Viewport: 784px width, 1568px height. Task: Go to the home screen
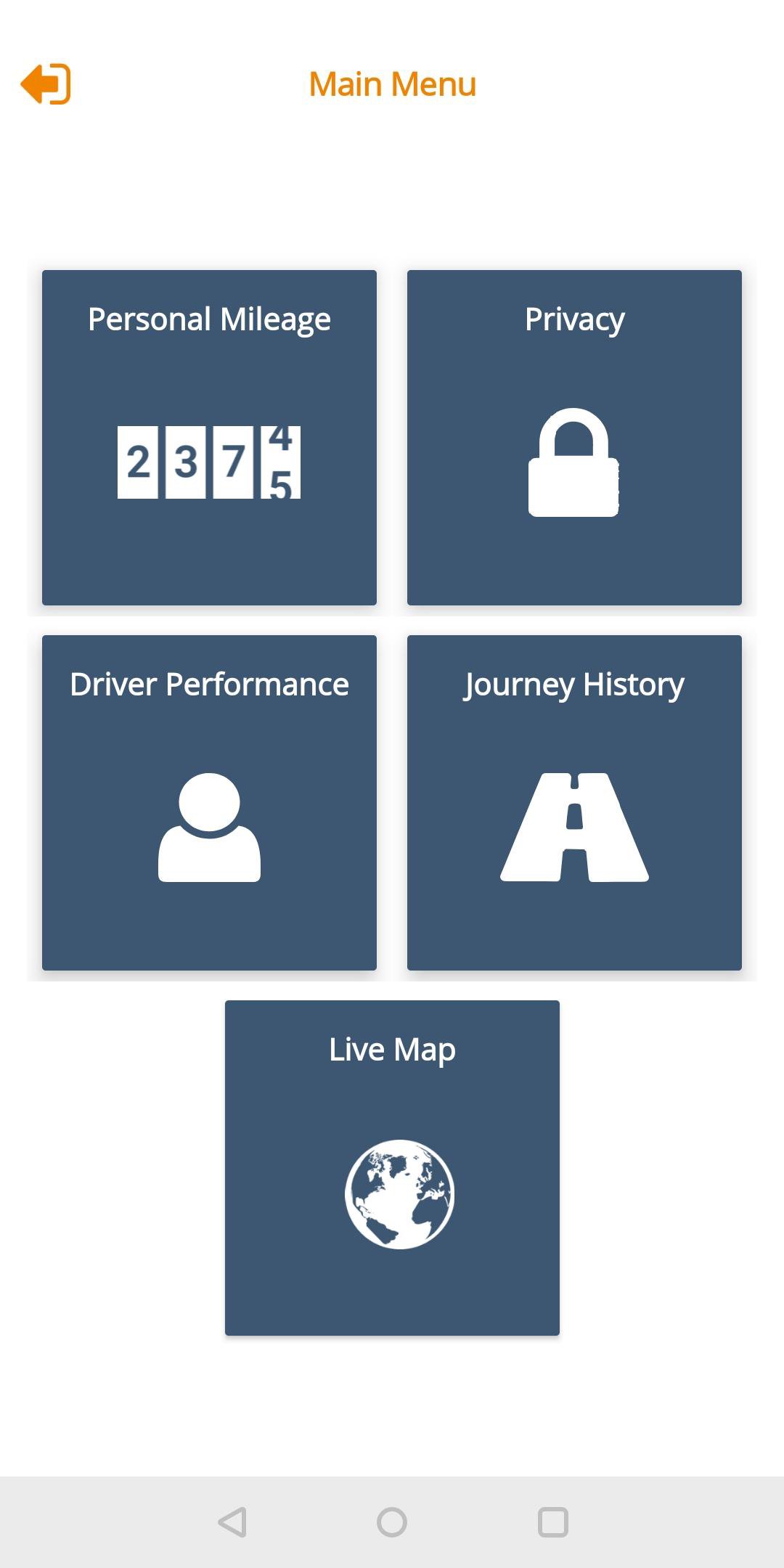pos(392,1522)
